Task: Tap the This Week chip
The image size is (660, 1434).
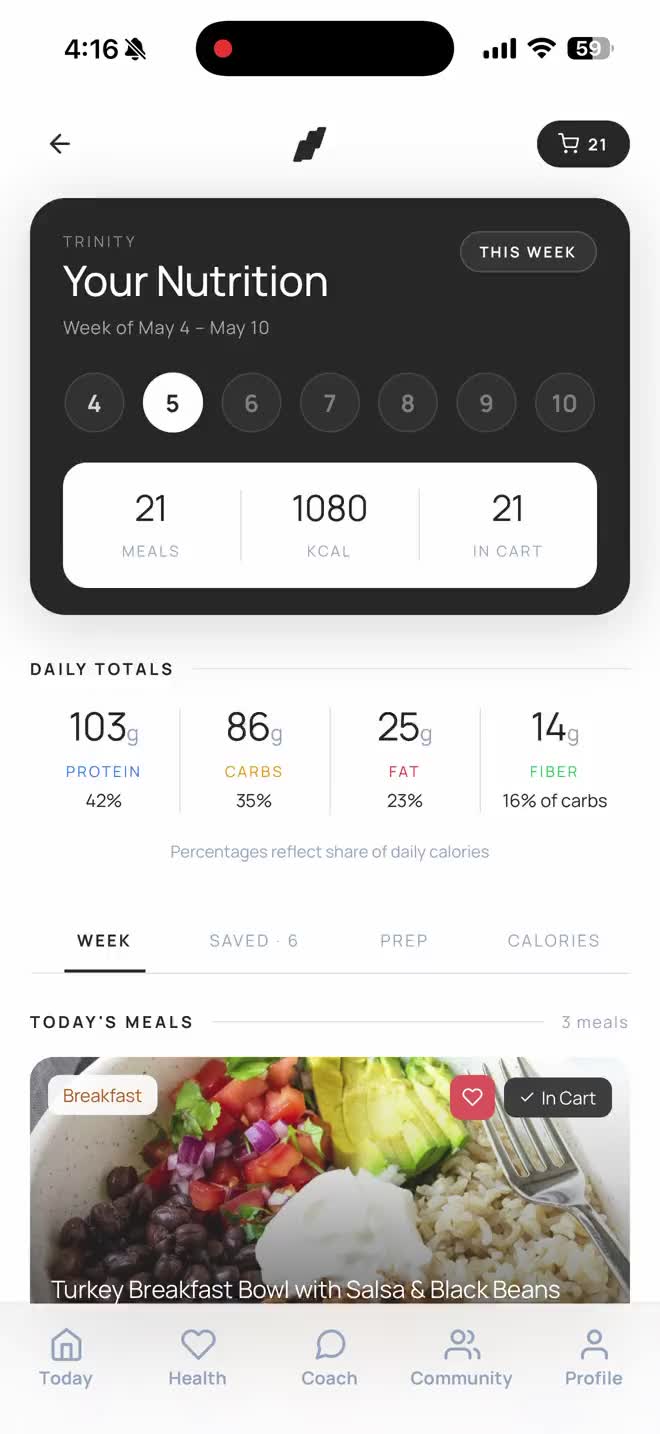Action: click(x=528, y=252)
